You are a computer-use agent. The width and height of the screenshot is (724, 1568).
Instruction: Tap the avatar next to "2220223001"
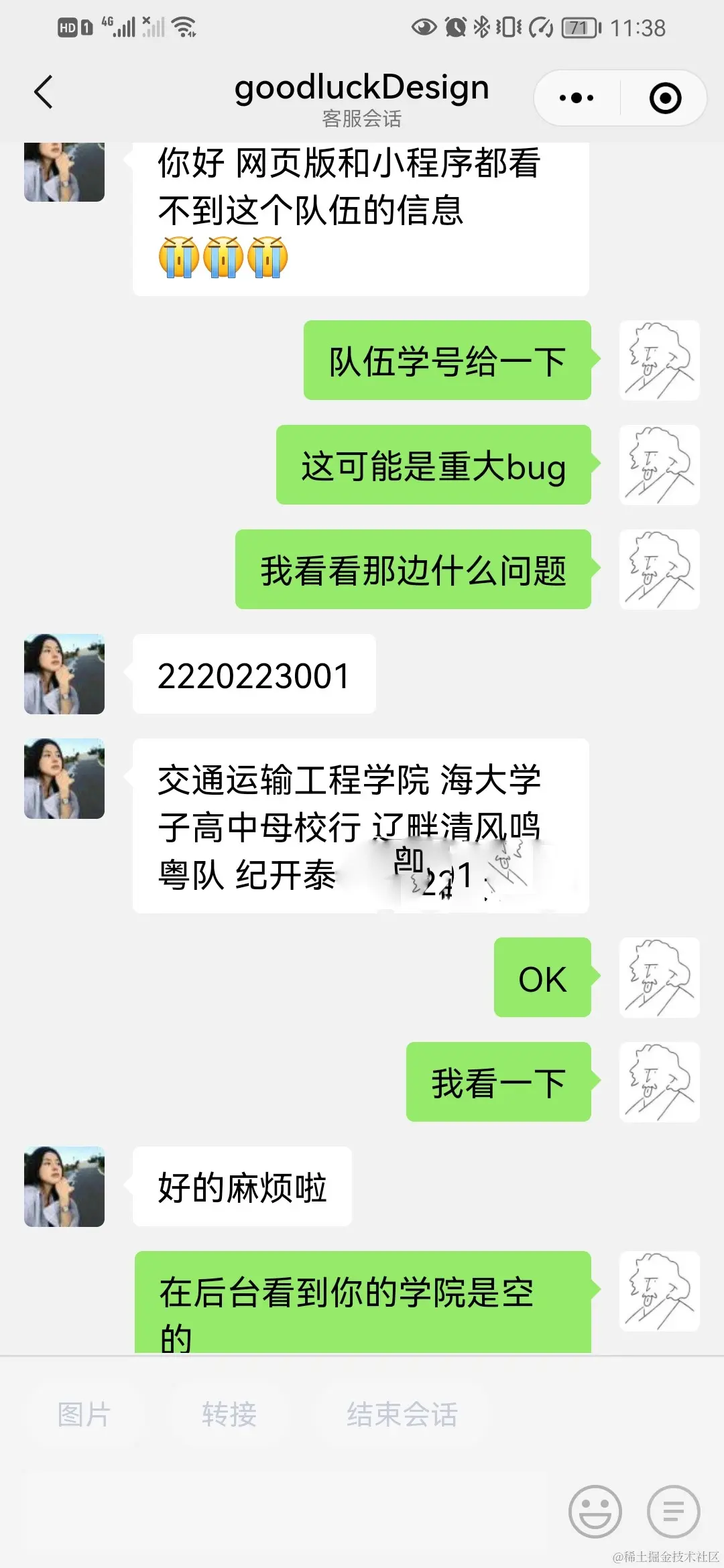(64, 673)
